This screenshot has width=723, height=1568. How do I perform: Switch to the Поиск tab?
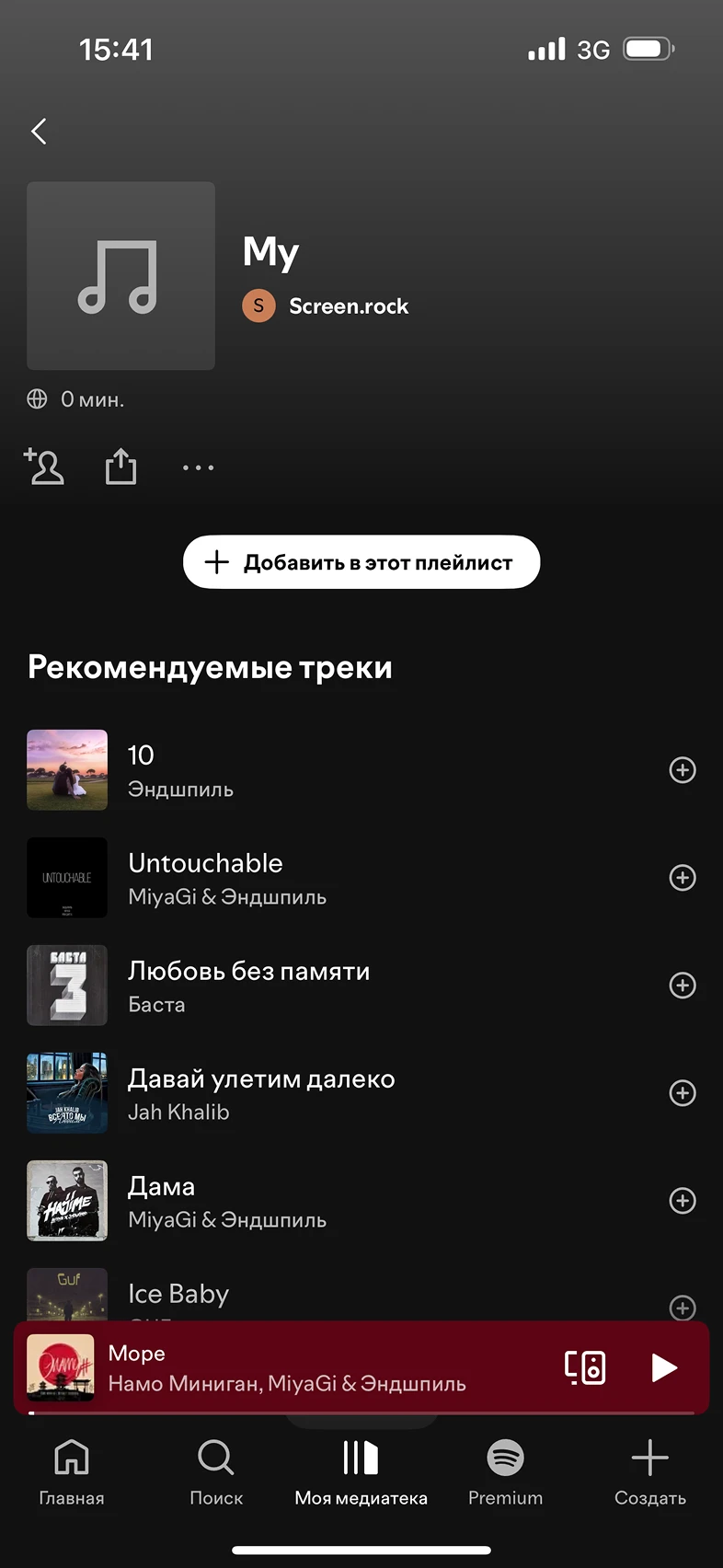(x=216, y=1472)
